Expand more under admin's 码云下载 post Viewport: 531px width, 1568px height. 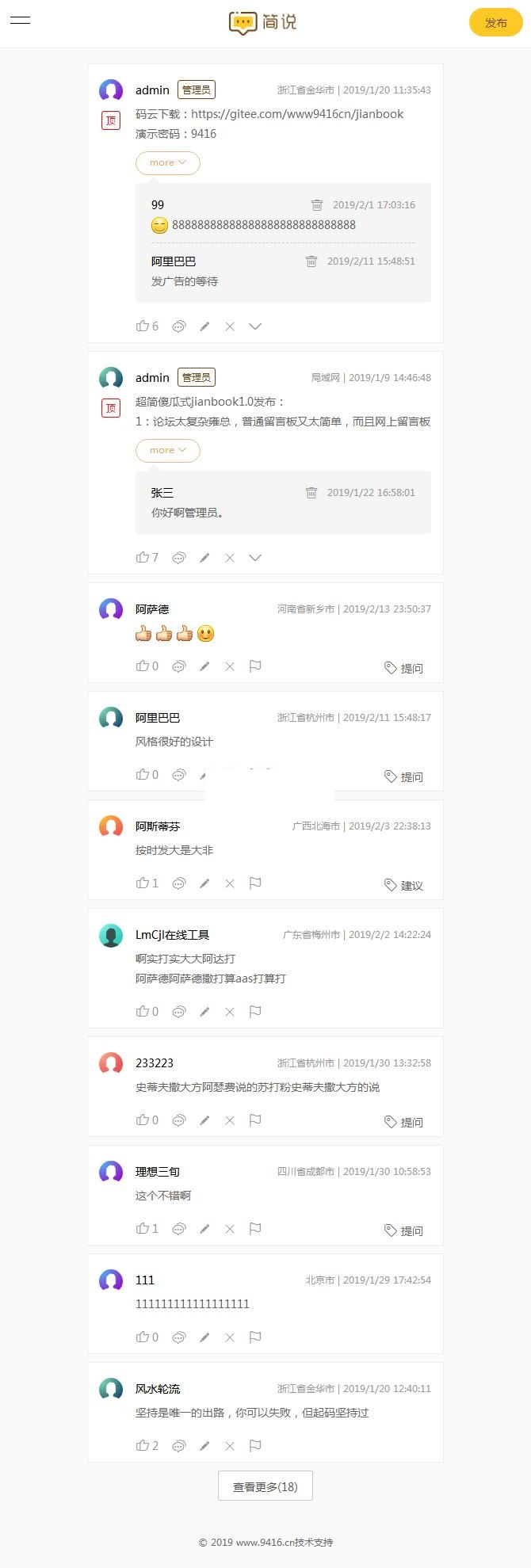point(167,162)
